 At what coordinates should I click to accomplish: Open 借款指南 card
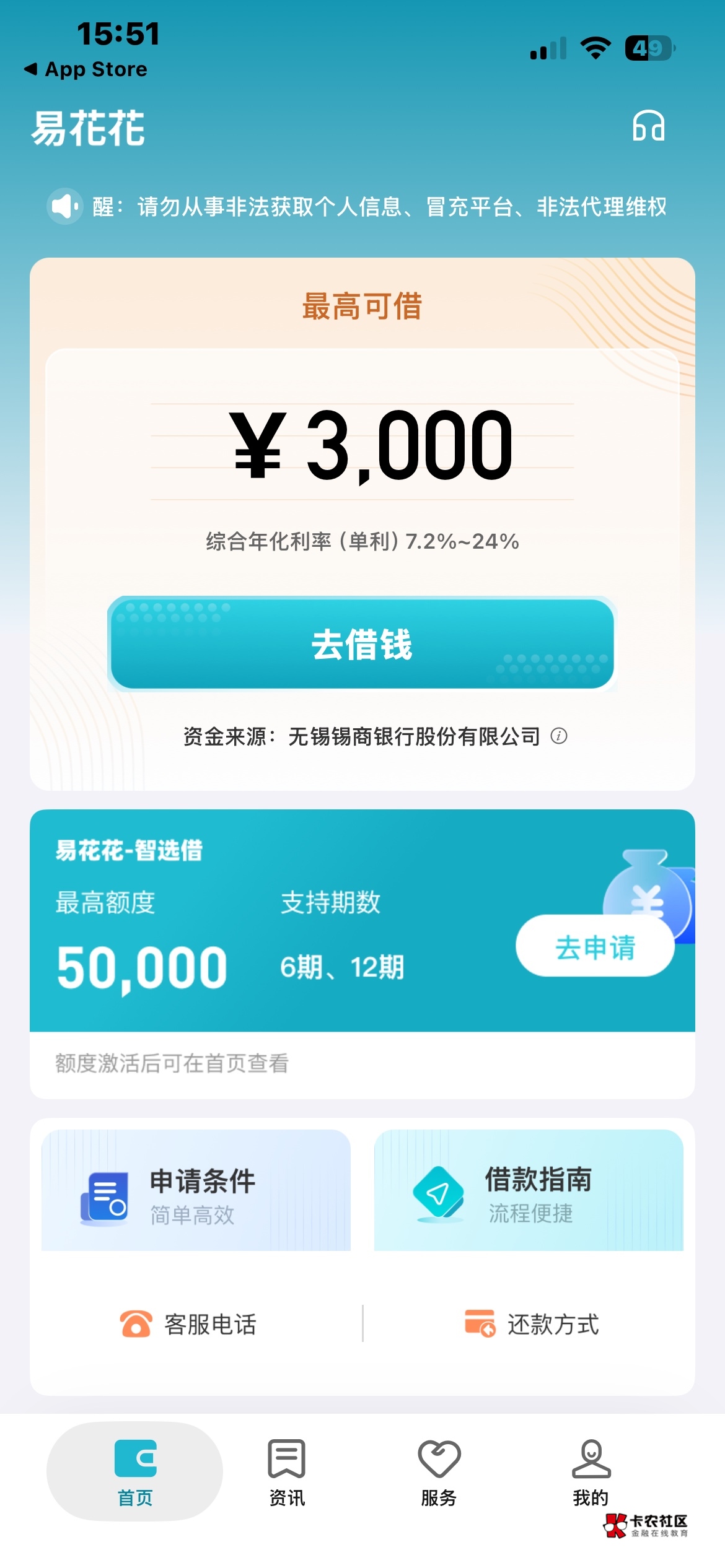pos(529,1190)
